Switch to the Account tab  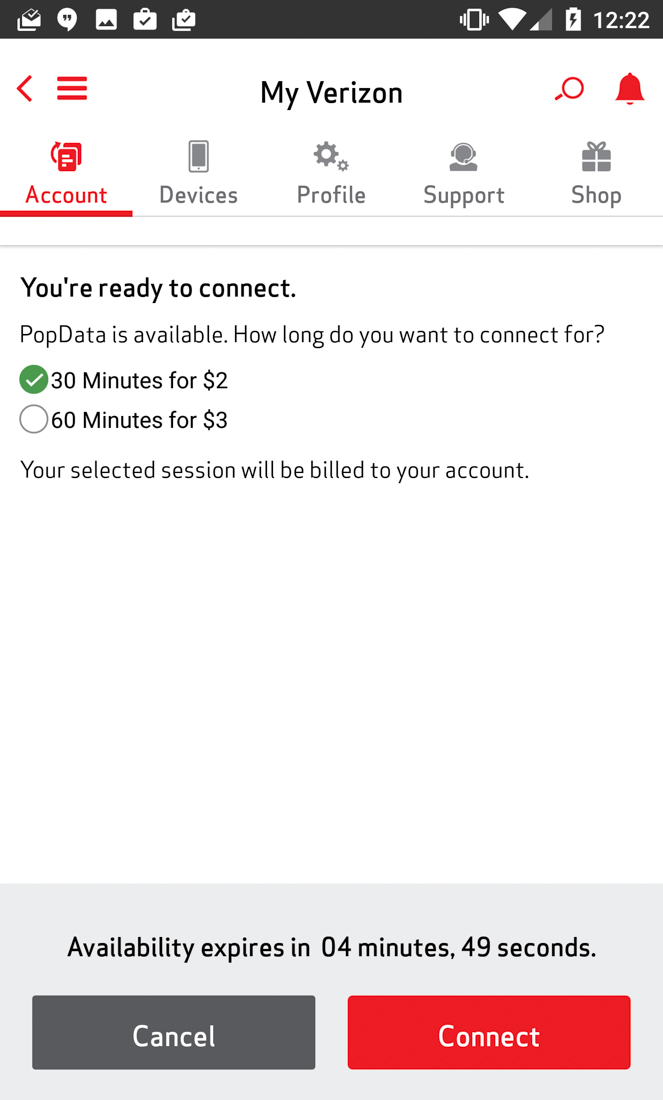(66, 174)
